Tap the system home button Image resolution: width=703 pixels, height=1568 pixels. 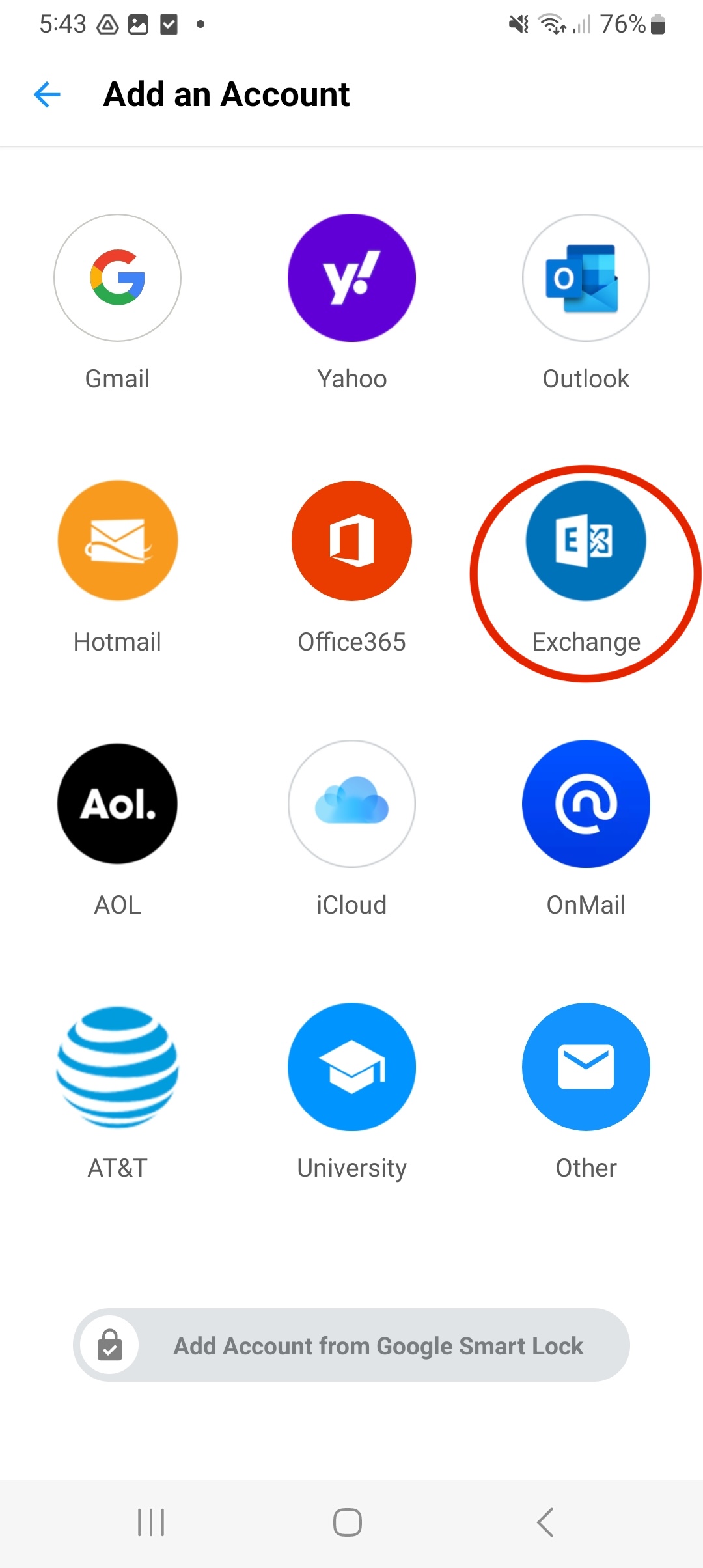(348, 1522)
